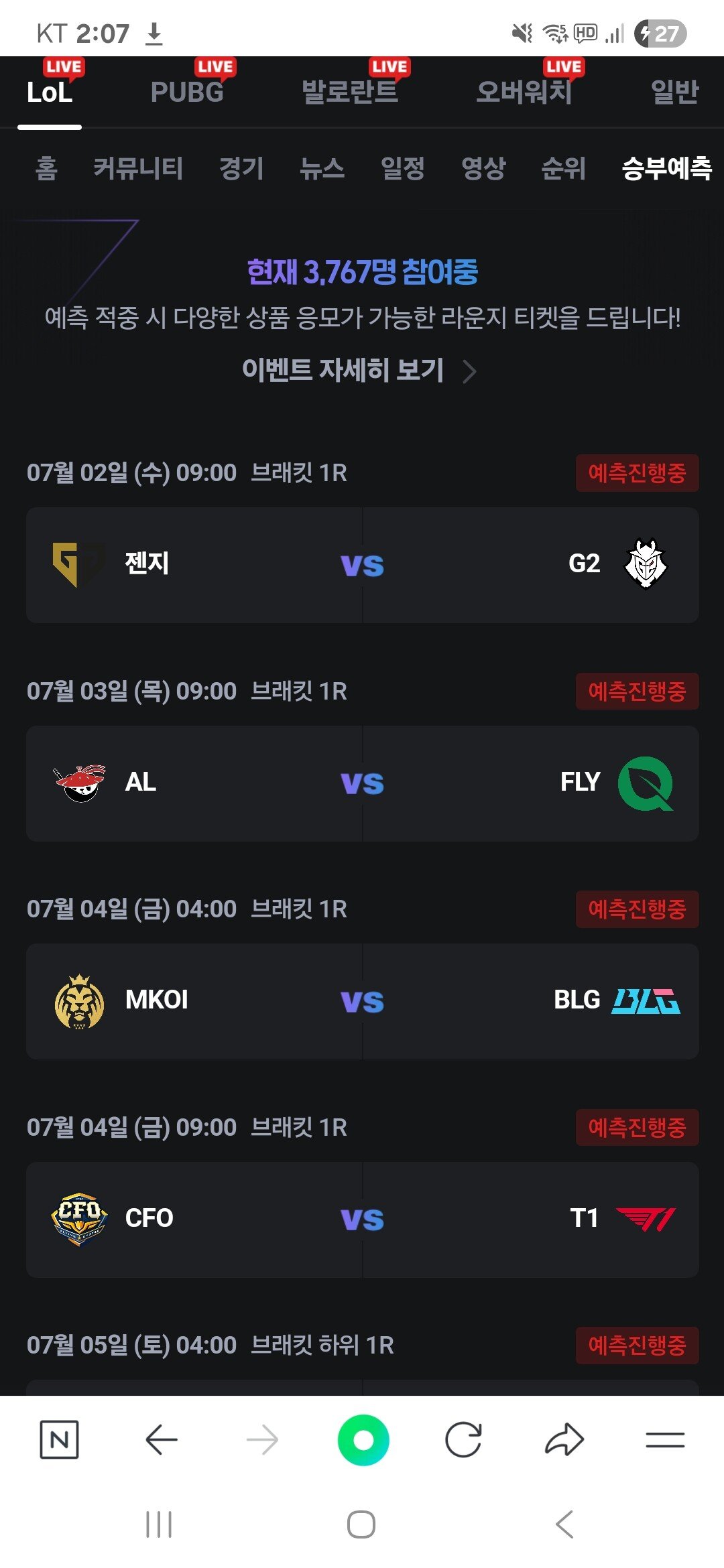This screenshot has width=724, height=1568.
Task: Open the 커뮤니티 sub-tab
Action: click(x=137, y=168)
